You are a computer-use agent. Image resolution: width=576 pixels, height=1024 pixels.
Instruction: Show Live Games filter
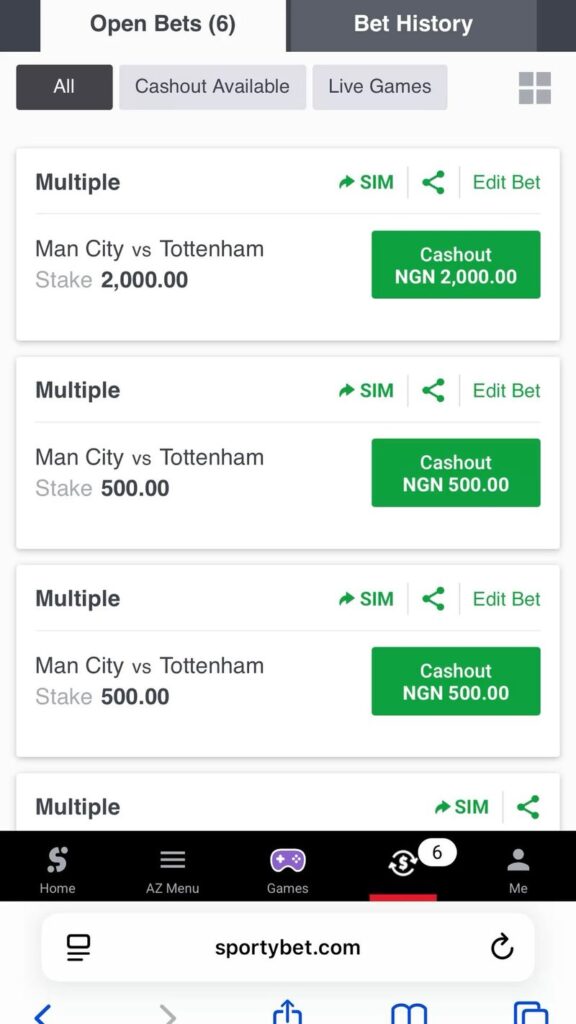(379, 86)
